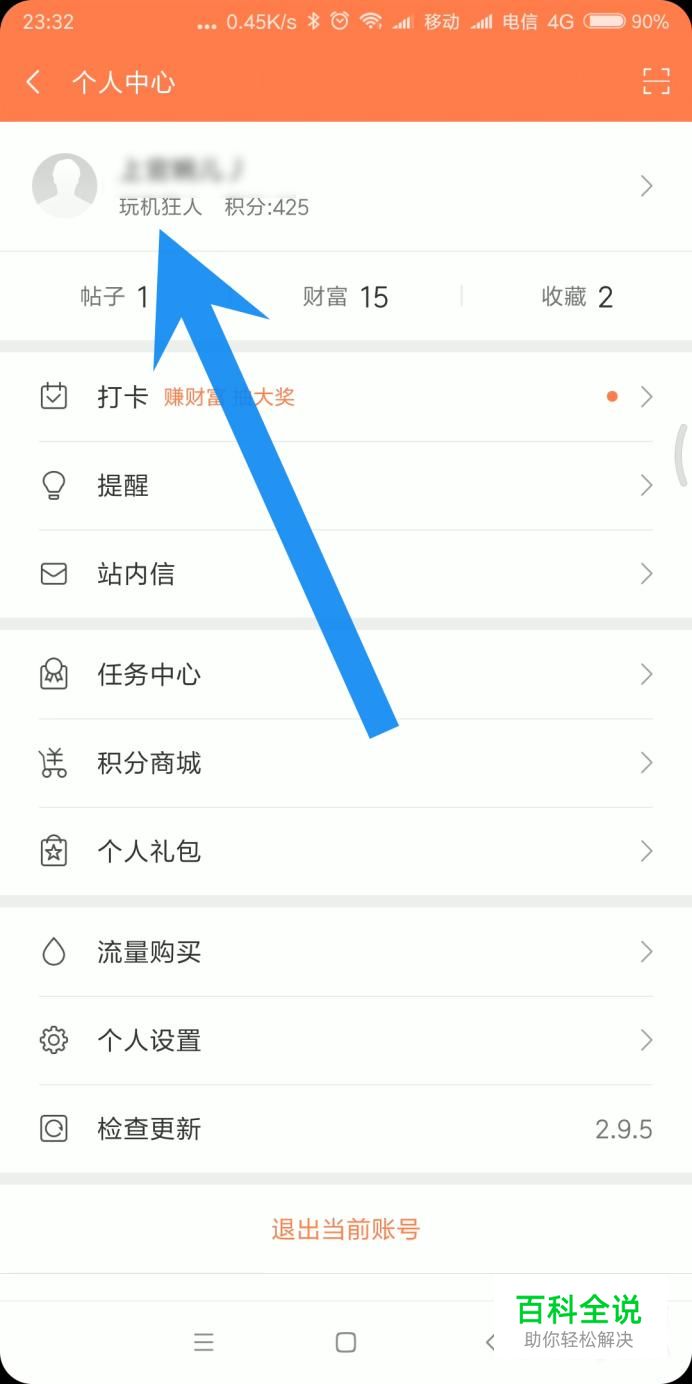This screenshot has width=692, height=1384.
Task: Open the 玩机狂人 profile row
Action: pos(346,186)
